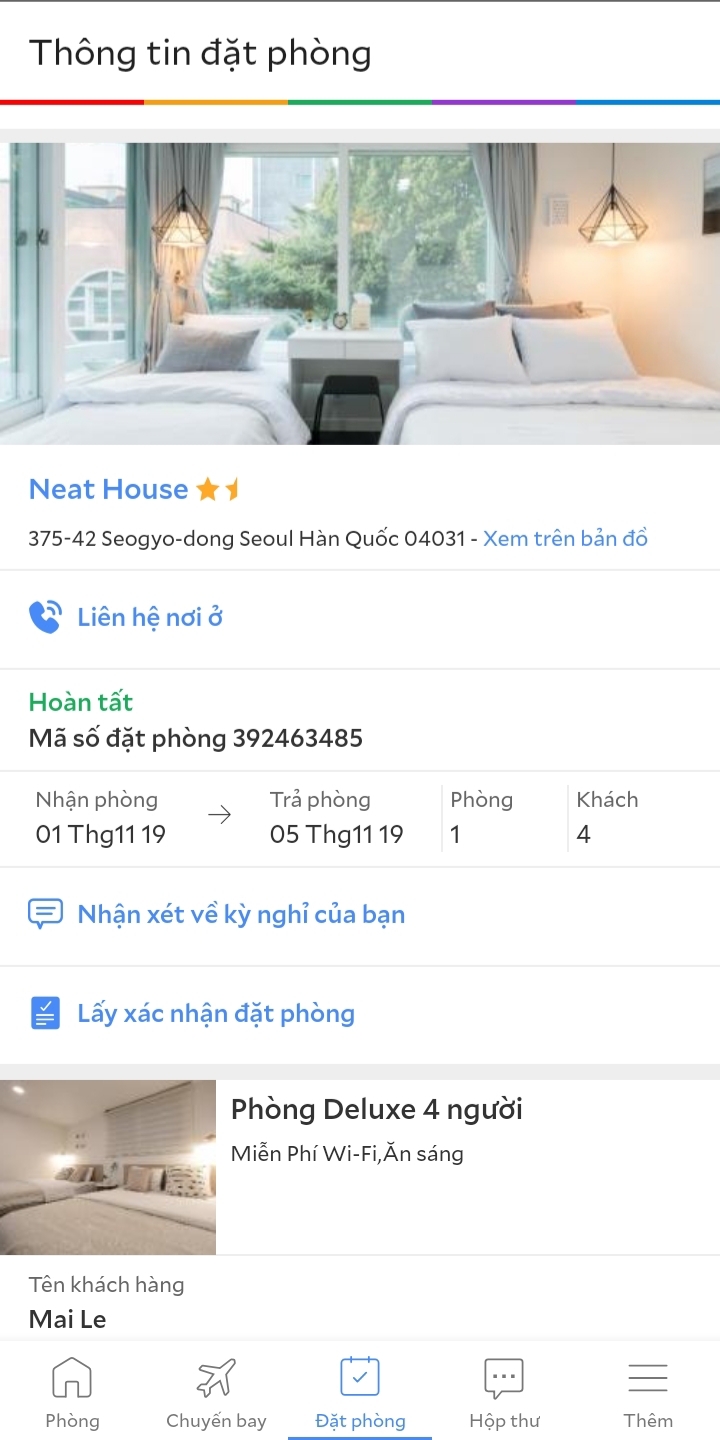Screen dimensions: 720x1440
Task: Open Phòng Deluxe 4 người room card
Action: point(376,1110)
